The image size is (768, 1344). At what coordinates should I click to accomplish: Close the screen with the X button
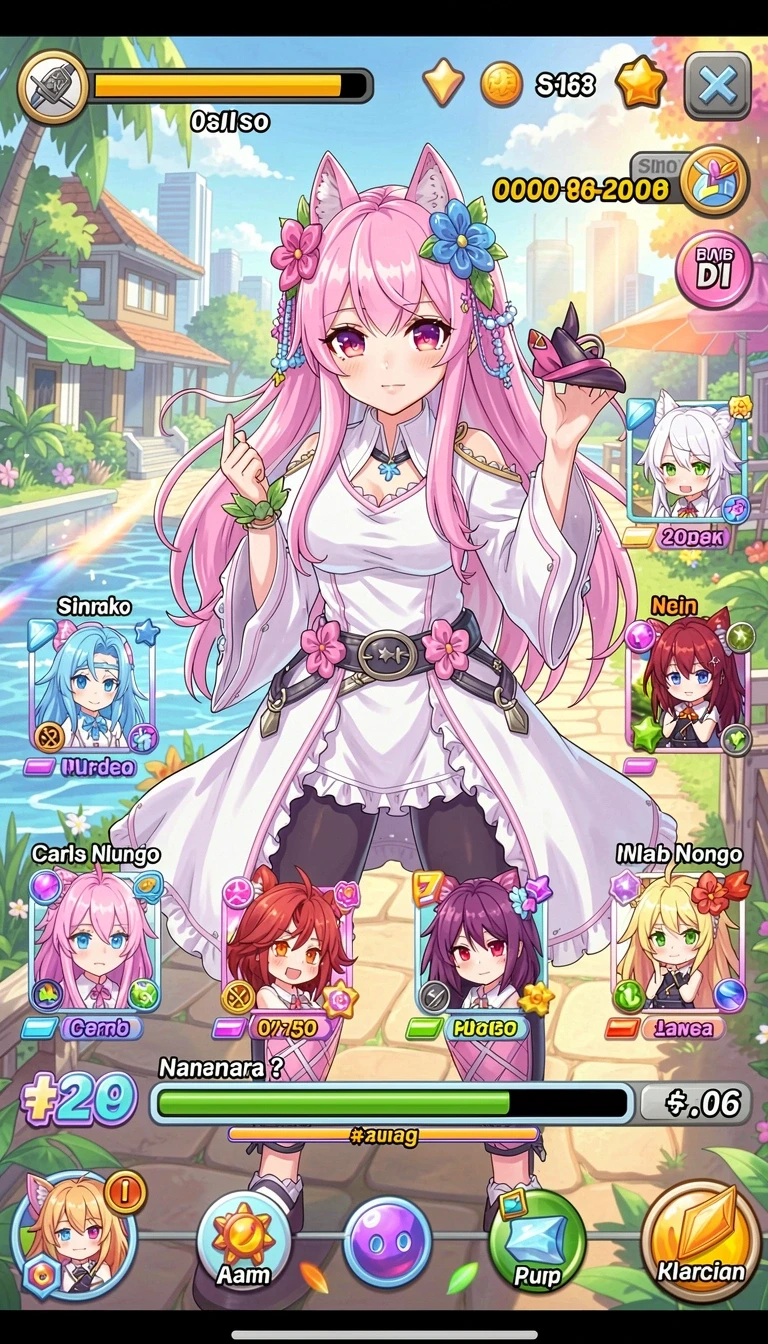718,87
